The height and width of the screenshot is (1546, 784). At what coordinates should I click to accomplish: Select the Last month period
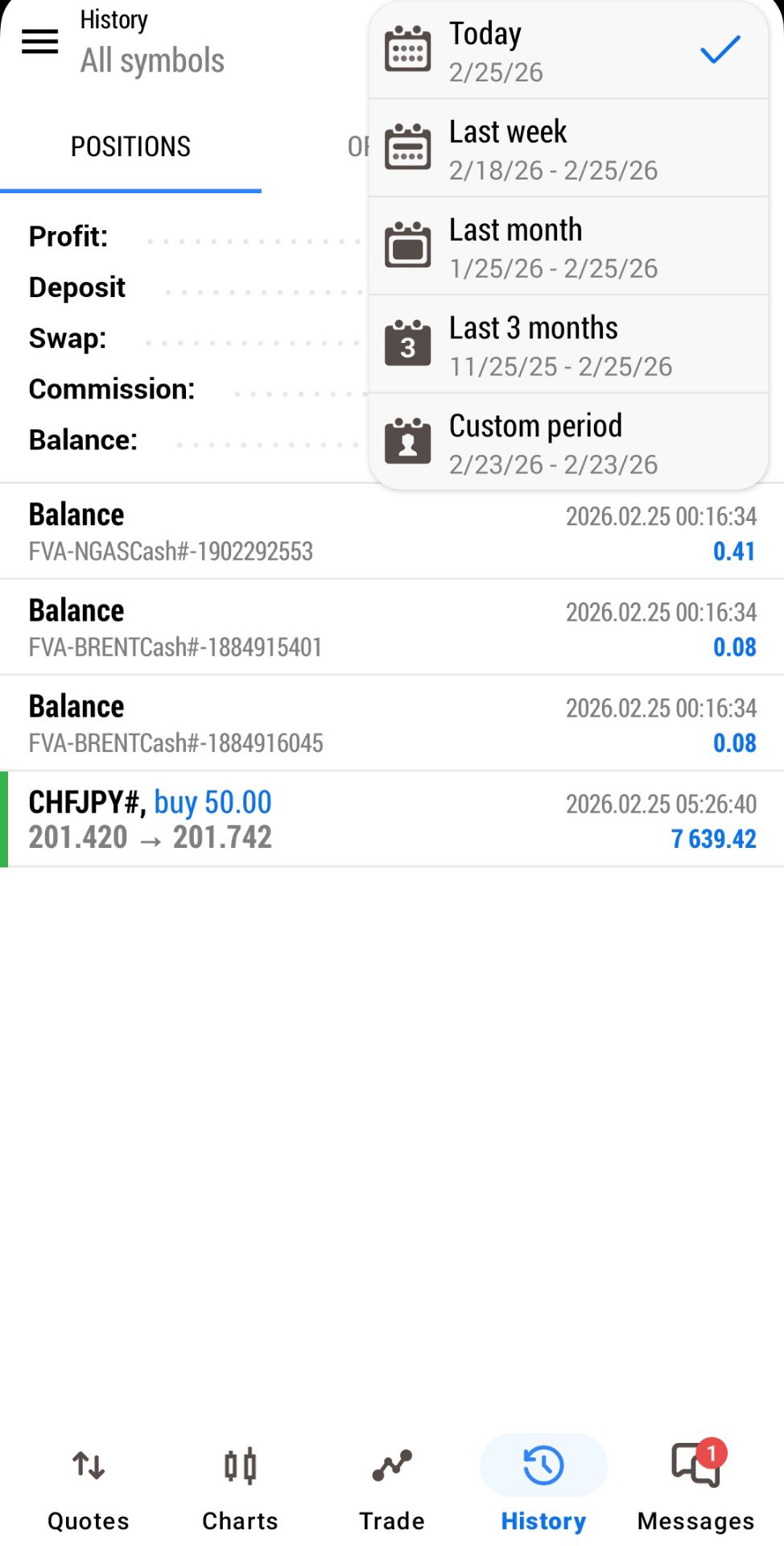click(567, 247)
